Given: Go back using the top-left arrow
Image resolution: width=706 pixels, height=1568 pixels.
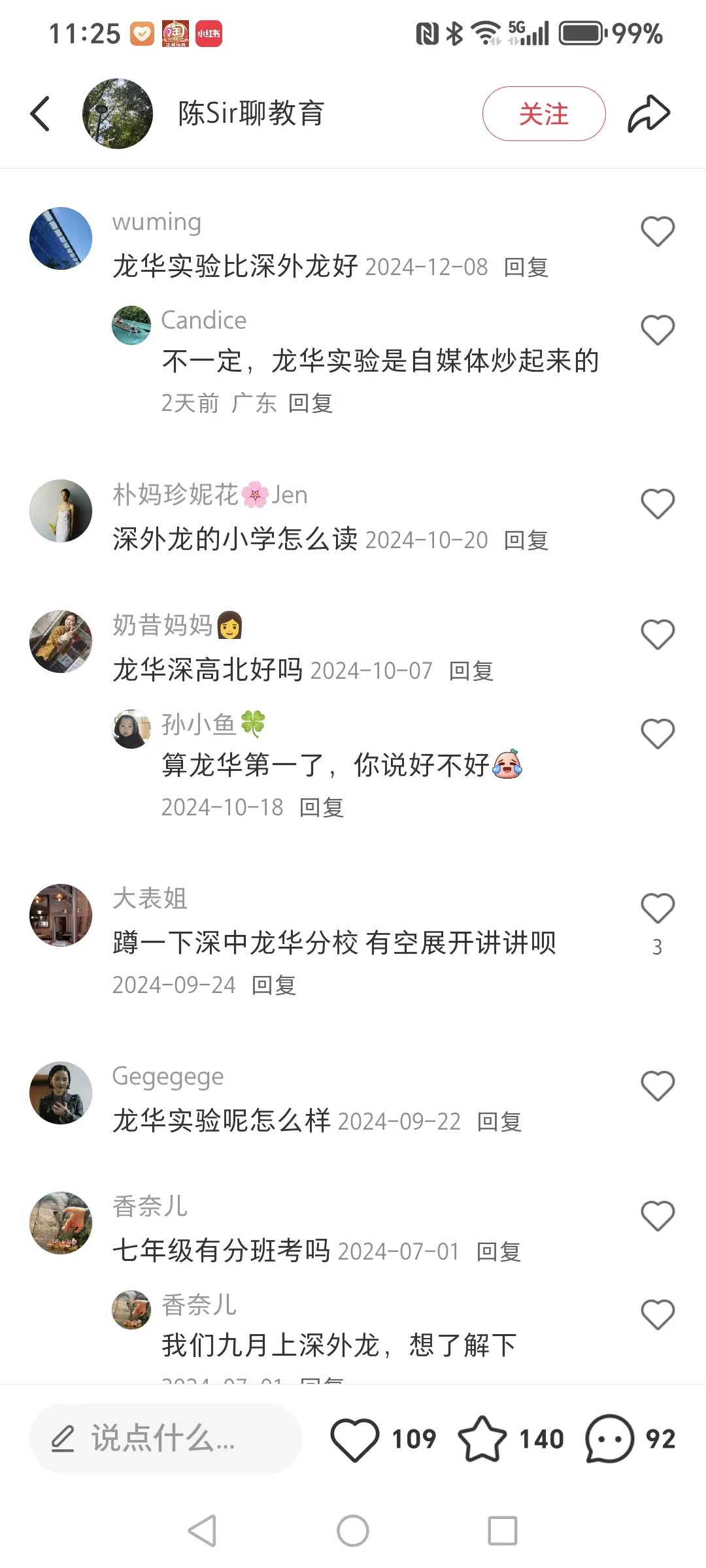Looking at the screenshot, I should [41, 114].
